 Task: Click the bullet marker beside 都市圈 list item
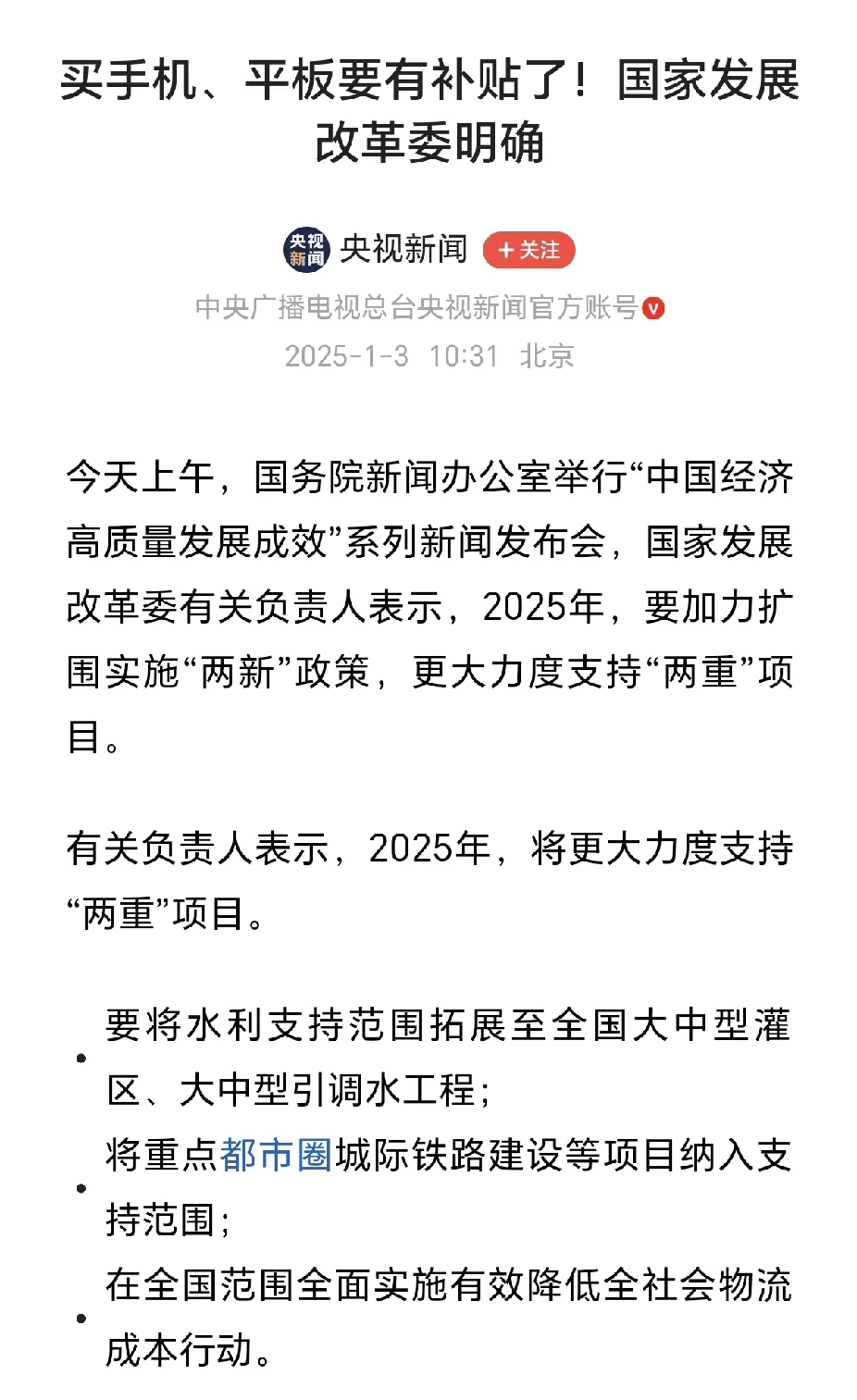point(81,1188)
